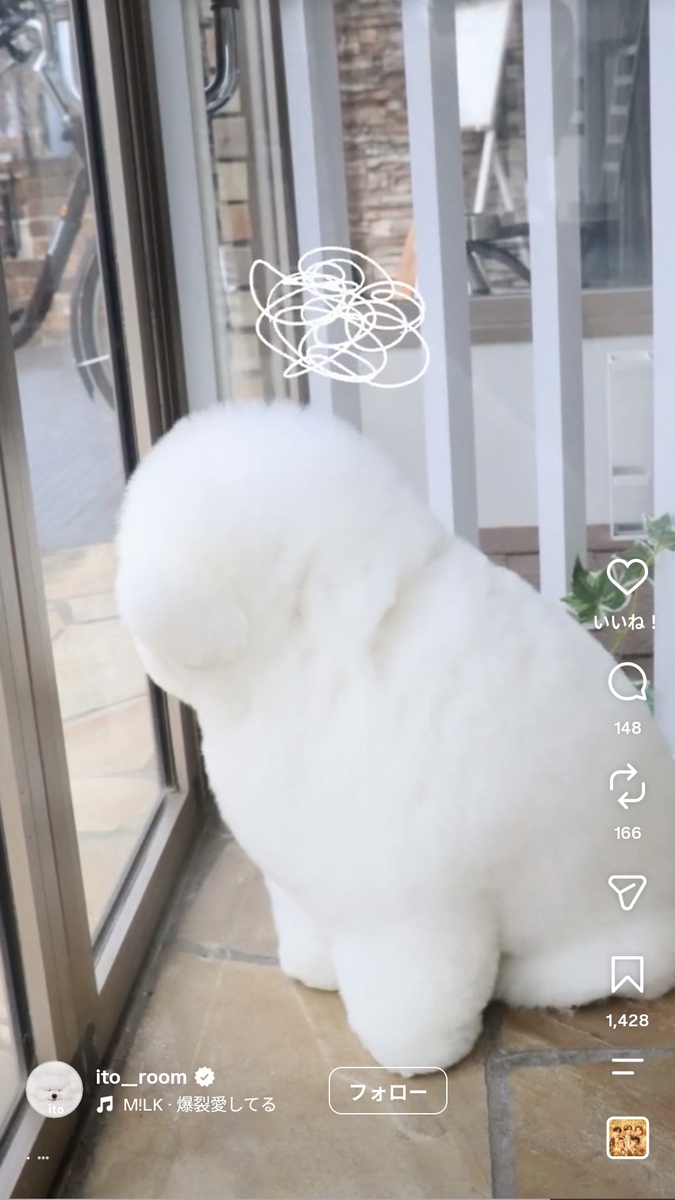675x1200 pixels.
Task: Save this reel with the bookmark icon
Action: click(627, 975)
